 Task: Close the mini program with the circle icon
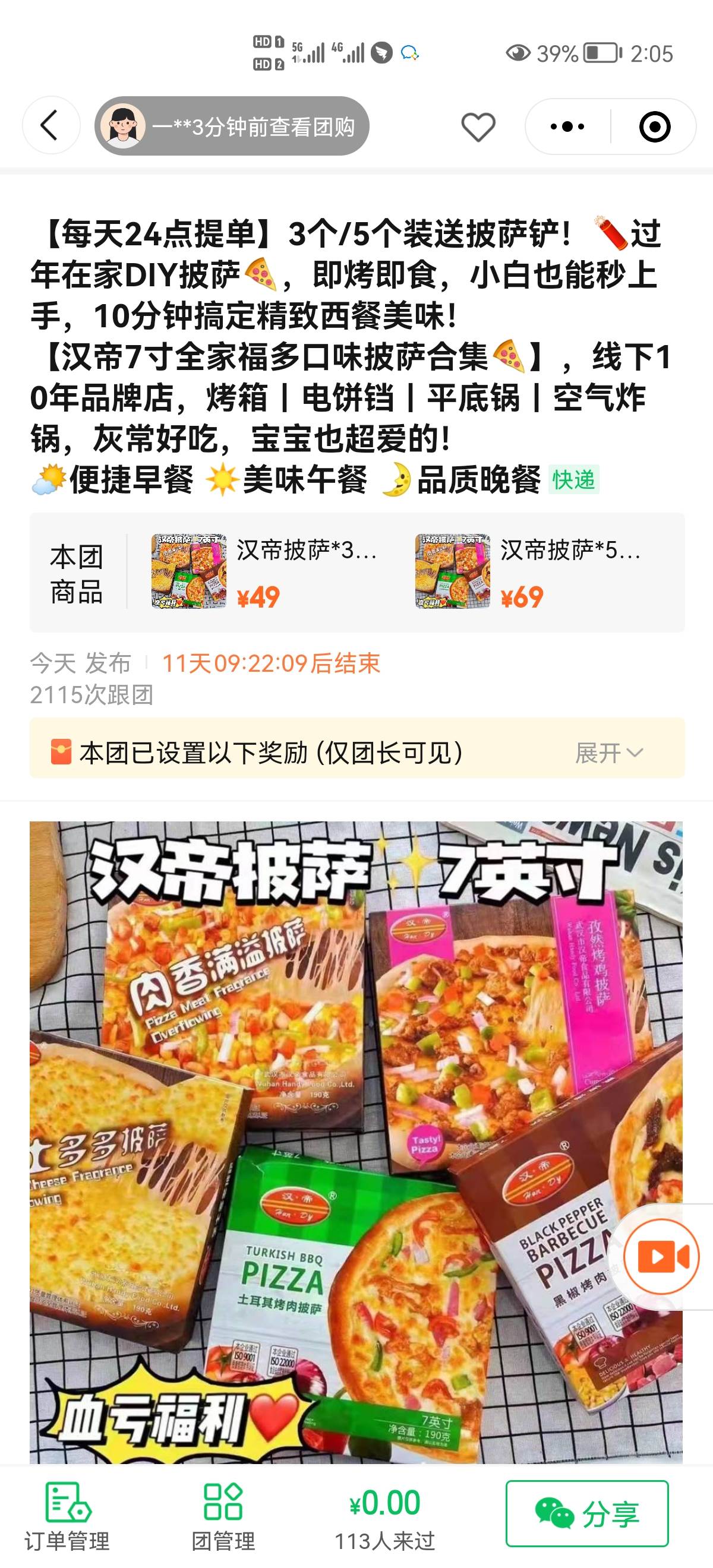pos(655,127)
